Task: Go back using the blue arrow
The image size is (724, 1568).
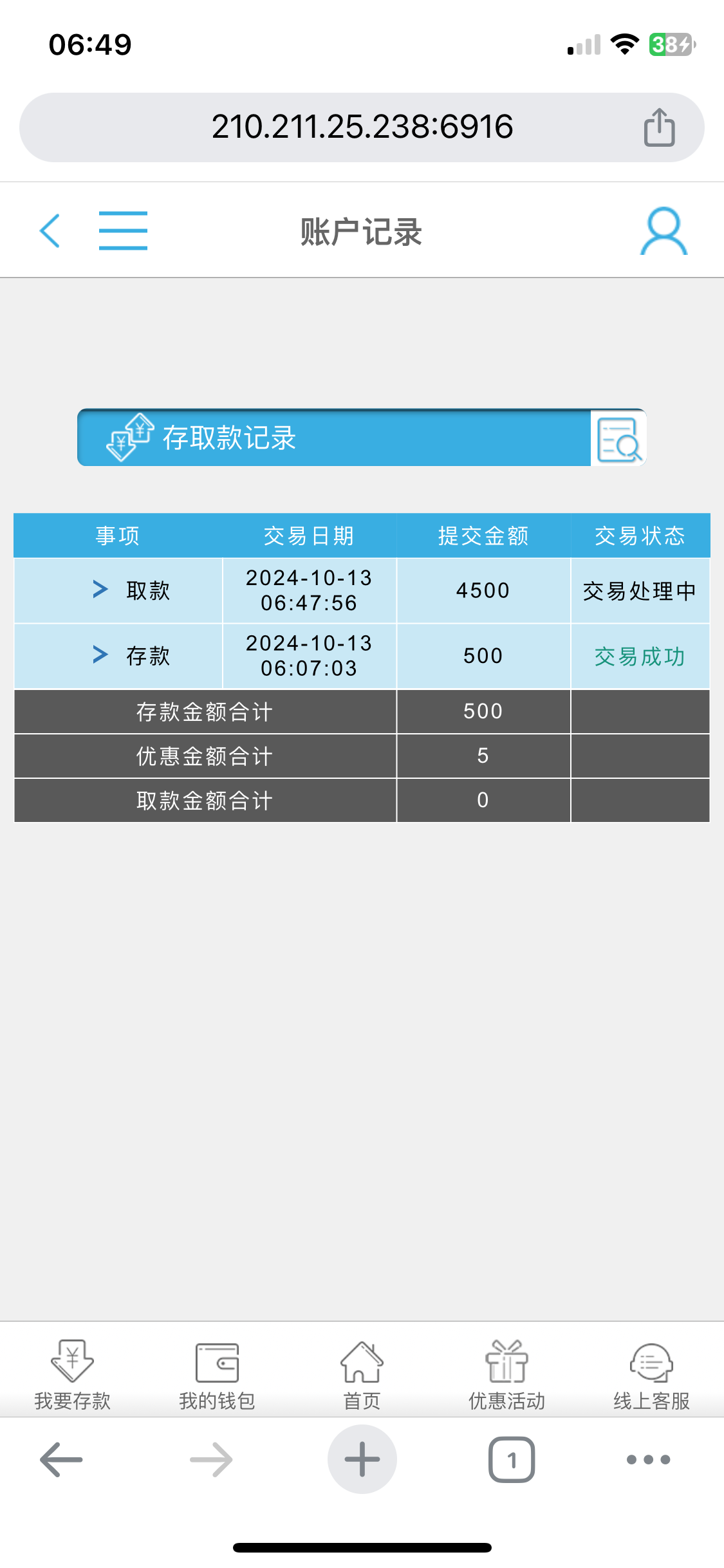Action: (50, 230)
